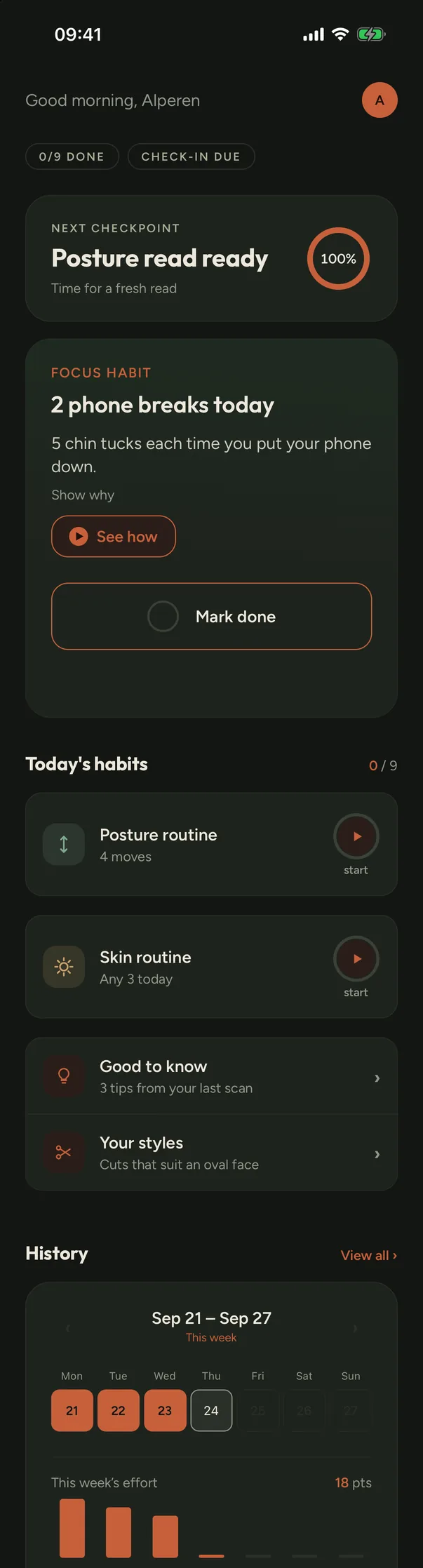423x1568 pixels.
Task: Select Tuesday 22 in the calendar
Action: [x=119, y=1410]
